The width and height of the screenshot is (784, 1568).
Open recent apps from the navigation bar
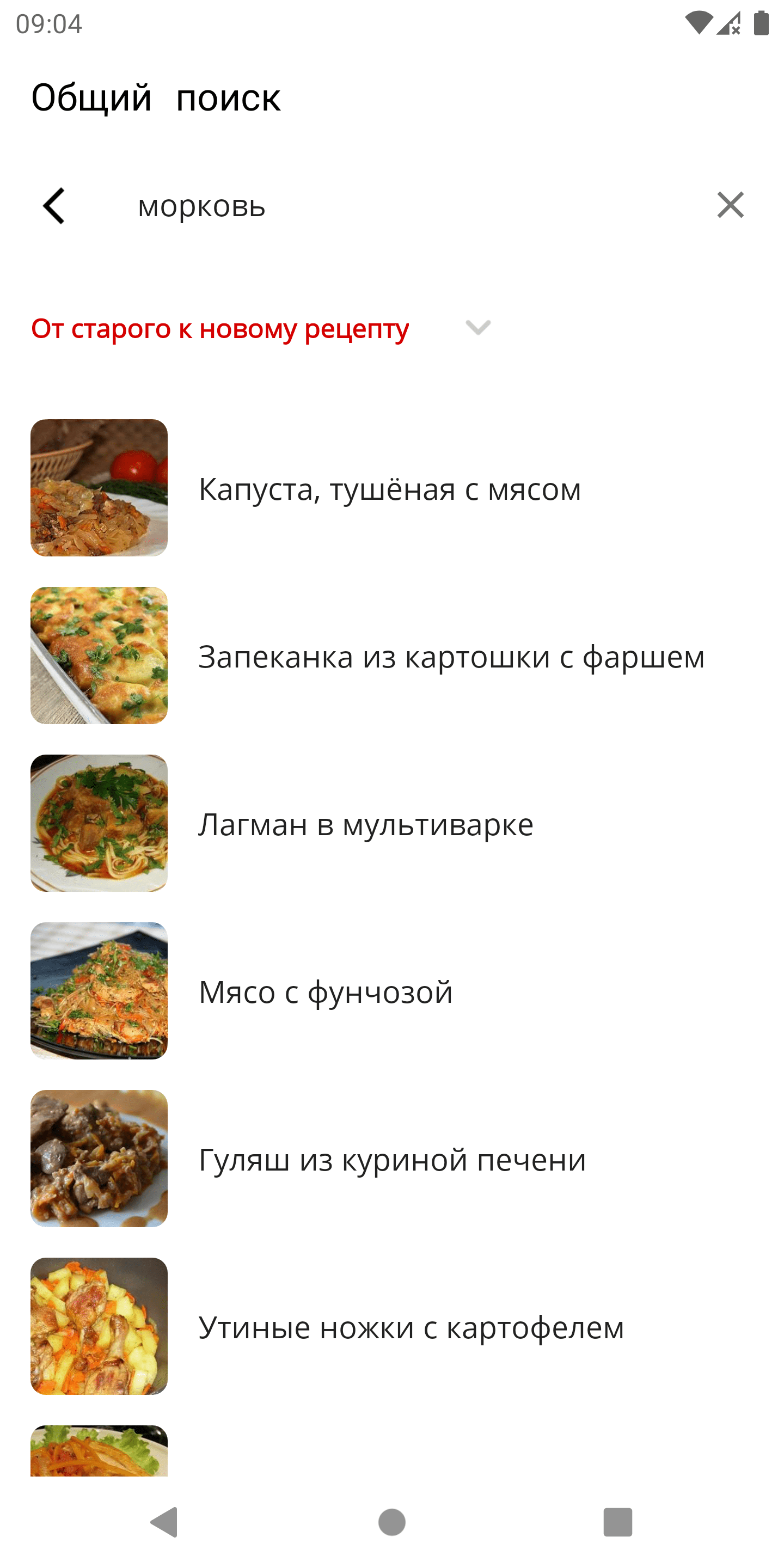point(617,1522)
